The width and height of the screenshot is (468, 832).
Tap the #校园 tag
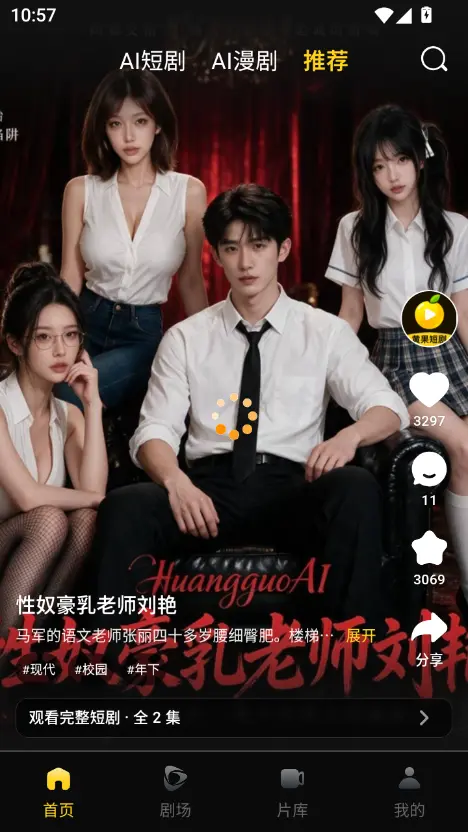click(x=91, y=670)
